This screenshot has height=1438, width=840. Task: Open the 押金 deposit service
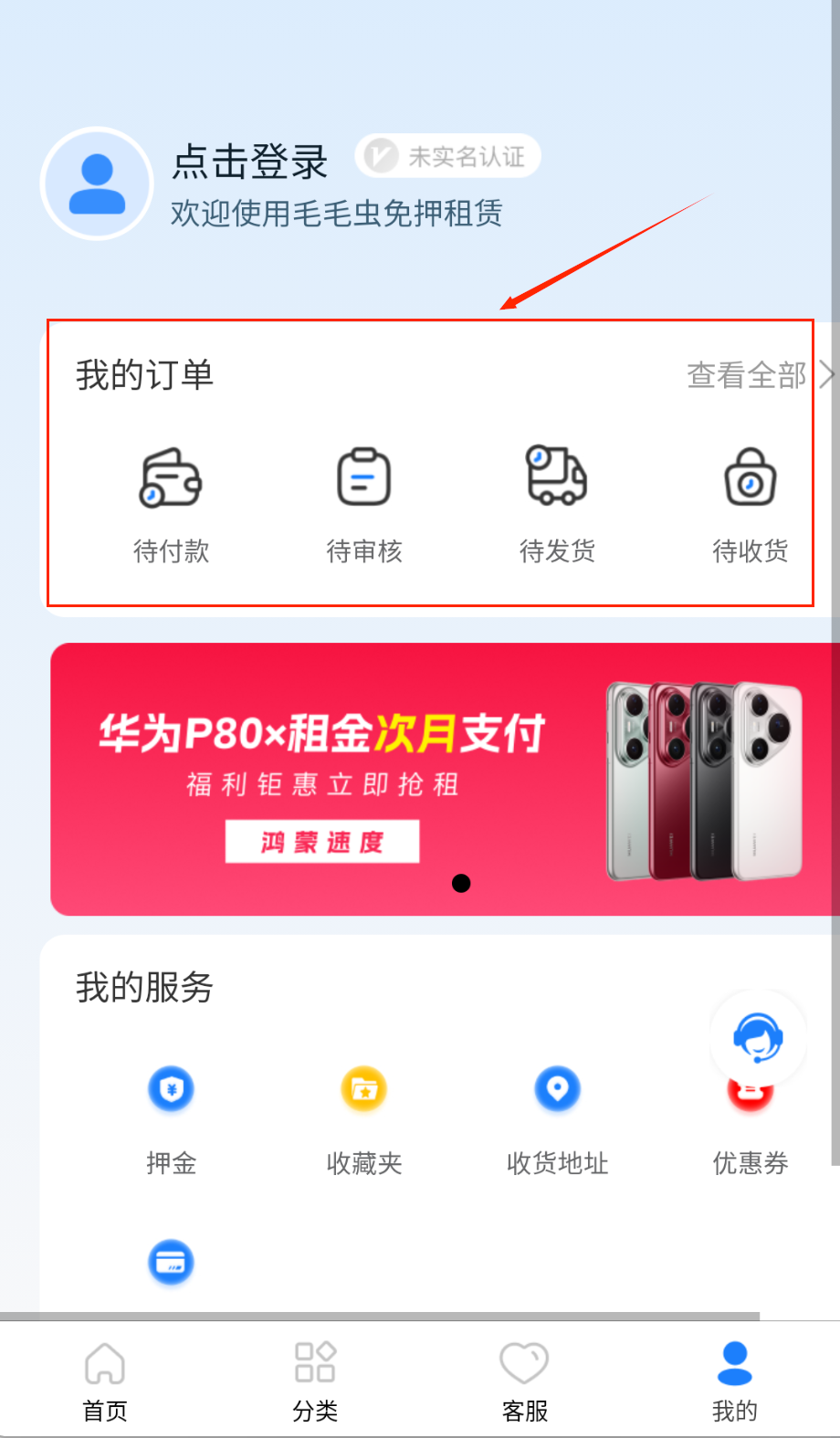(171, 1116)
